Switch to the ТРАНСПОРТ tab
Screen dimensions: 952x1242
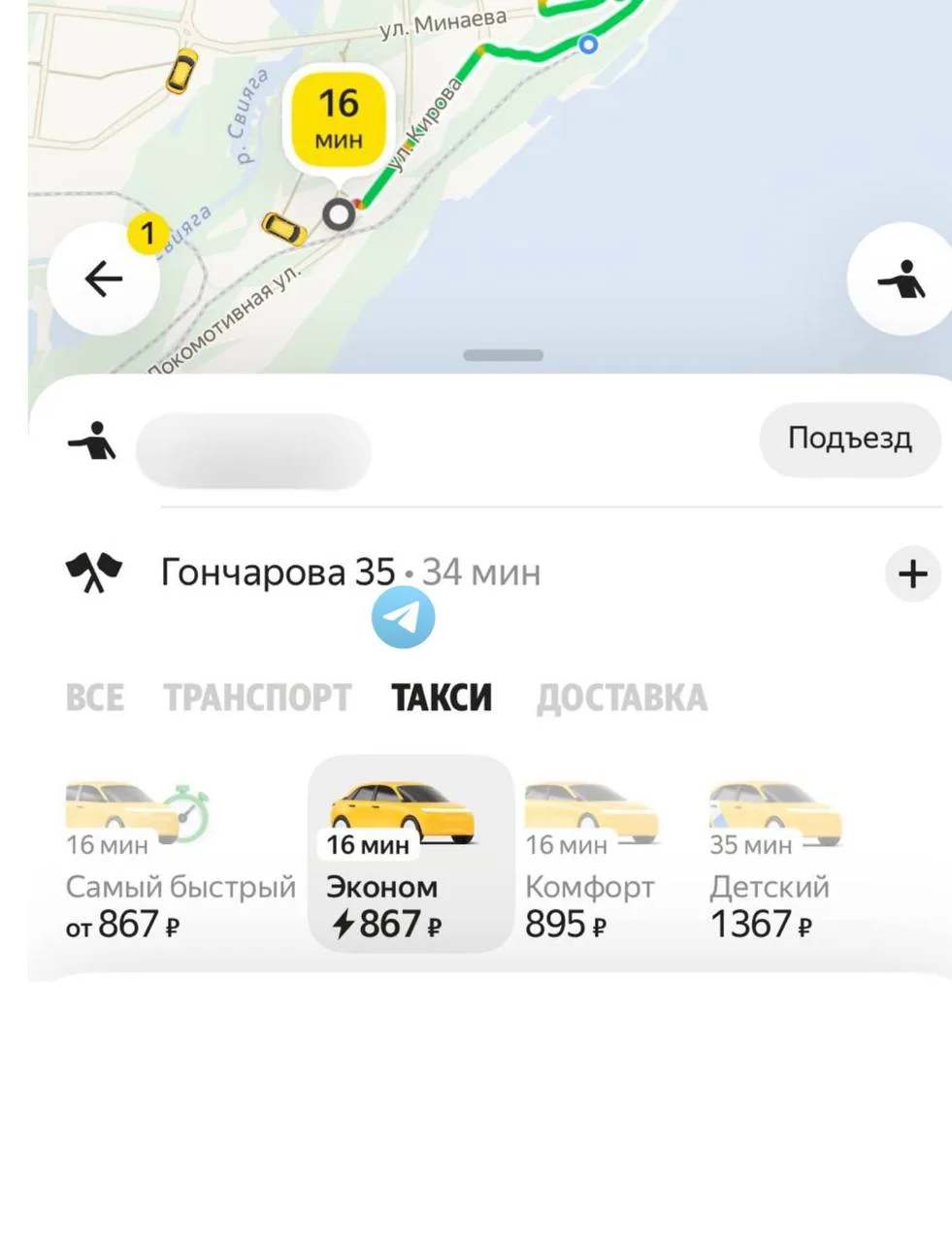pos(257,698)
